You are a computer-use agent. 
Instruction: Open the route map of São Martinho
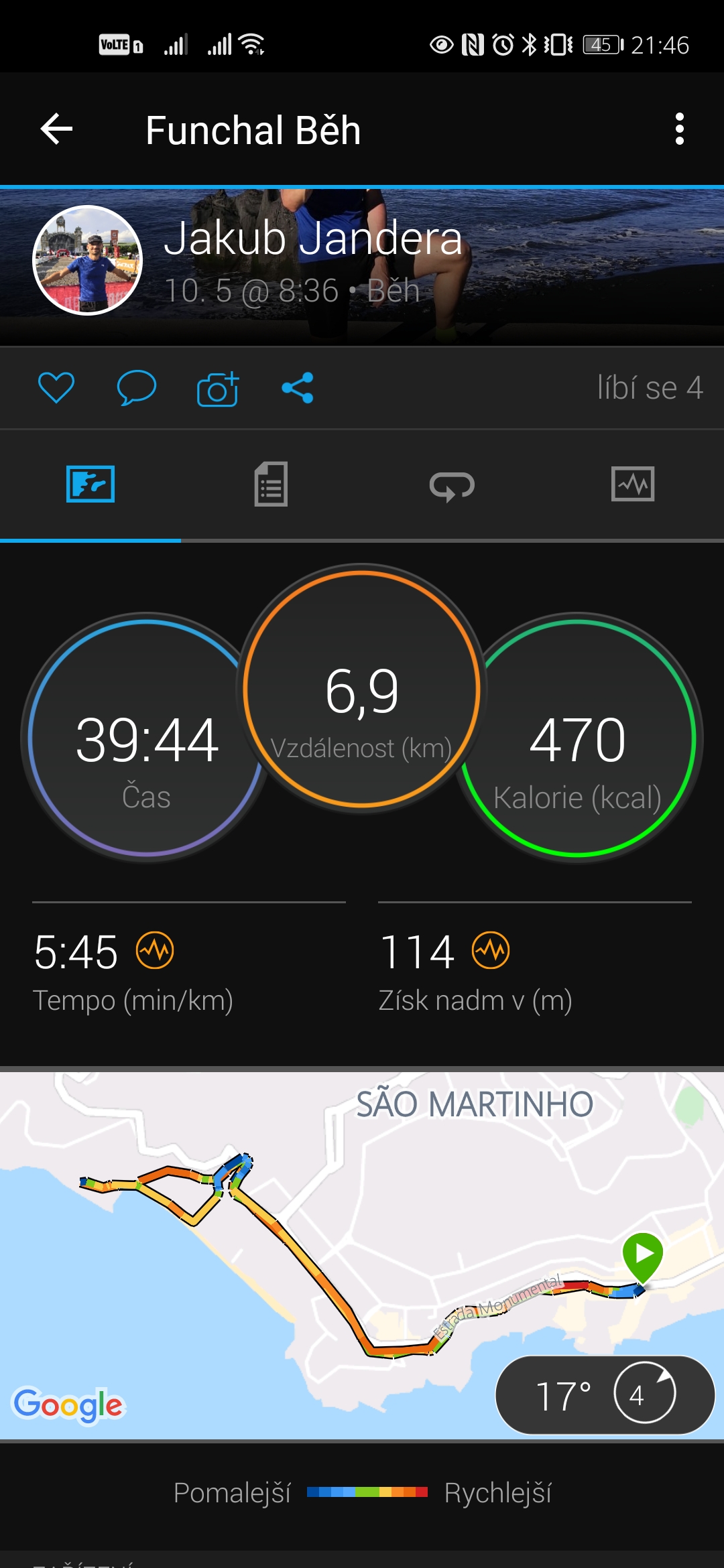[x=362, y=1254]
